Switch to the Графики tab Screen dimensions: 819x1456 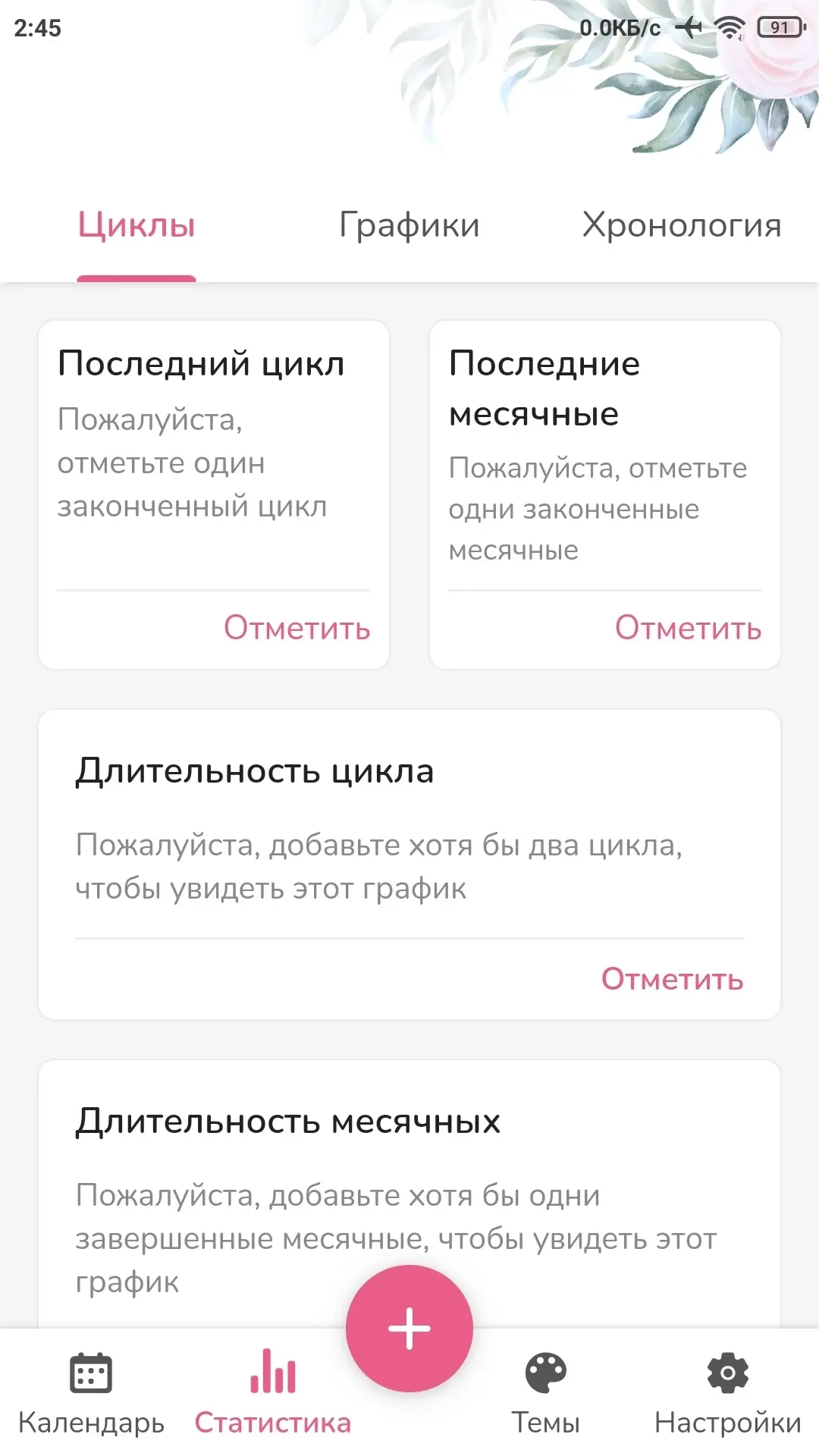pyautogui.click(x=409, y=225)
